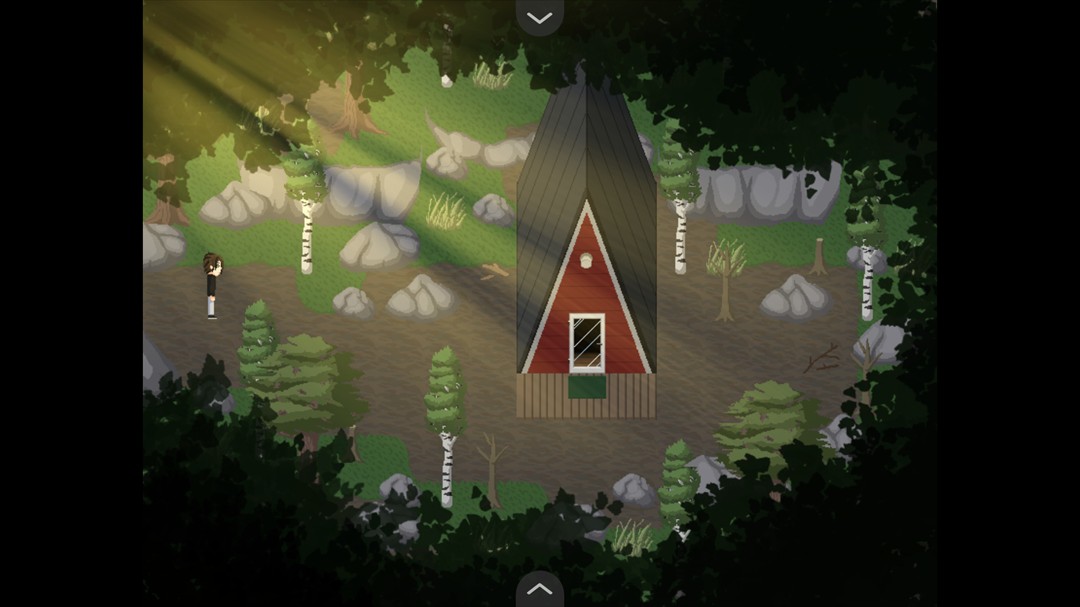Expand the top chevron-down panel
This screenshot has height=607, width=1080.
pyautogui.click(x=539, y=17)
